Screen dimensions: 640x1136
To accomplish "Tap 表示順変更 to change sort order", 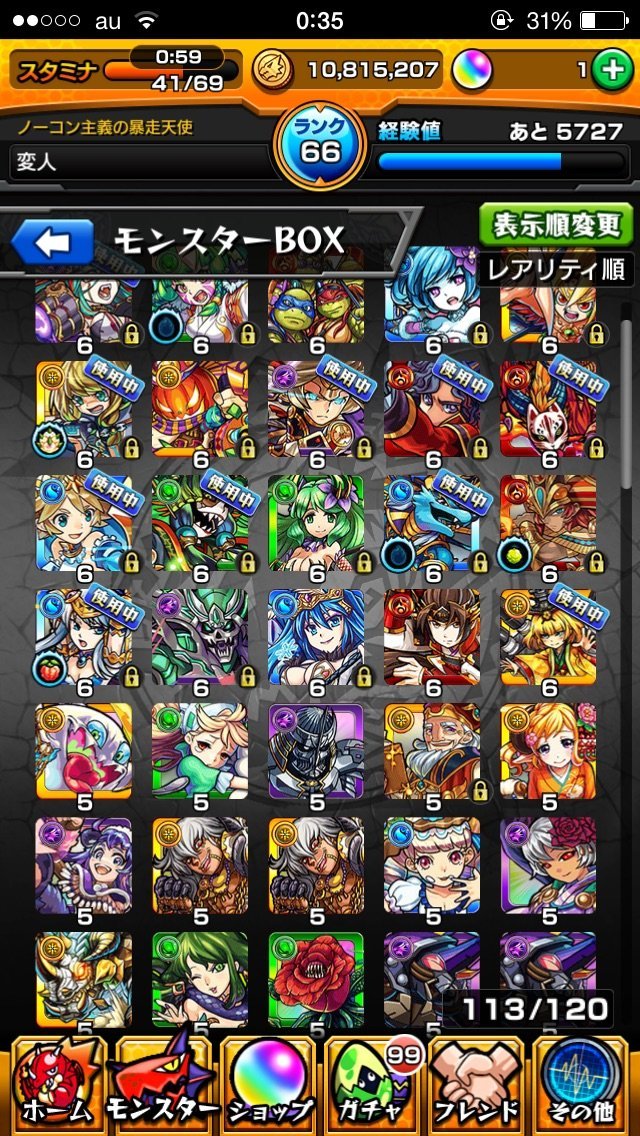I will point(556,224).
